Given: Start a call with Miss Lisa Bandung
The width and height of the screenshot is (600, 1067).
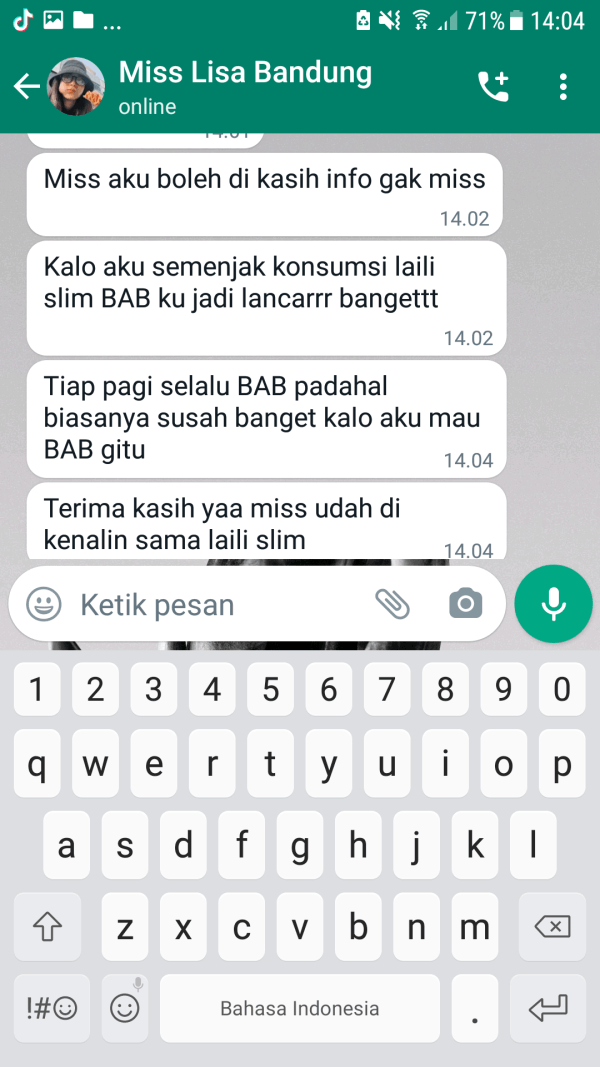Looking at the screenshot, I should 493,87.
